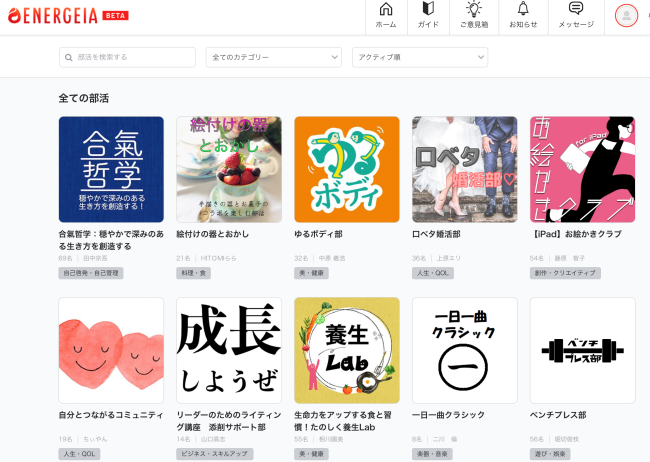Expand the アクティブ順 sort dropdown

419,57
